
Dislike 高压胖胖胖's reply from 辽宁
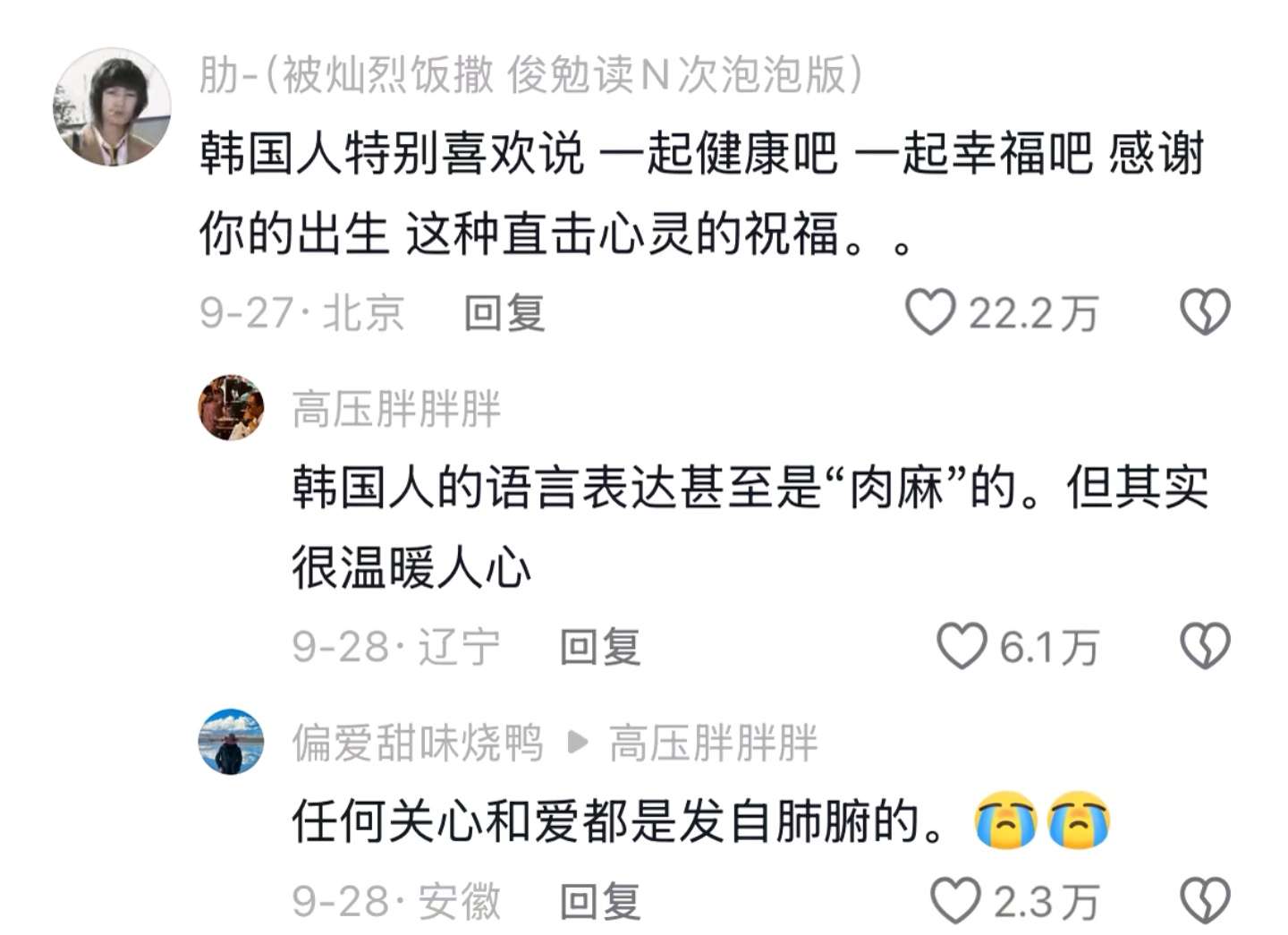[x=1205, y=646]
